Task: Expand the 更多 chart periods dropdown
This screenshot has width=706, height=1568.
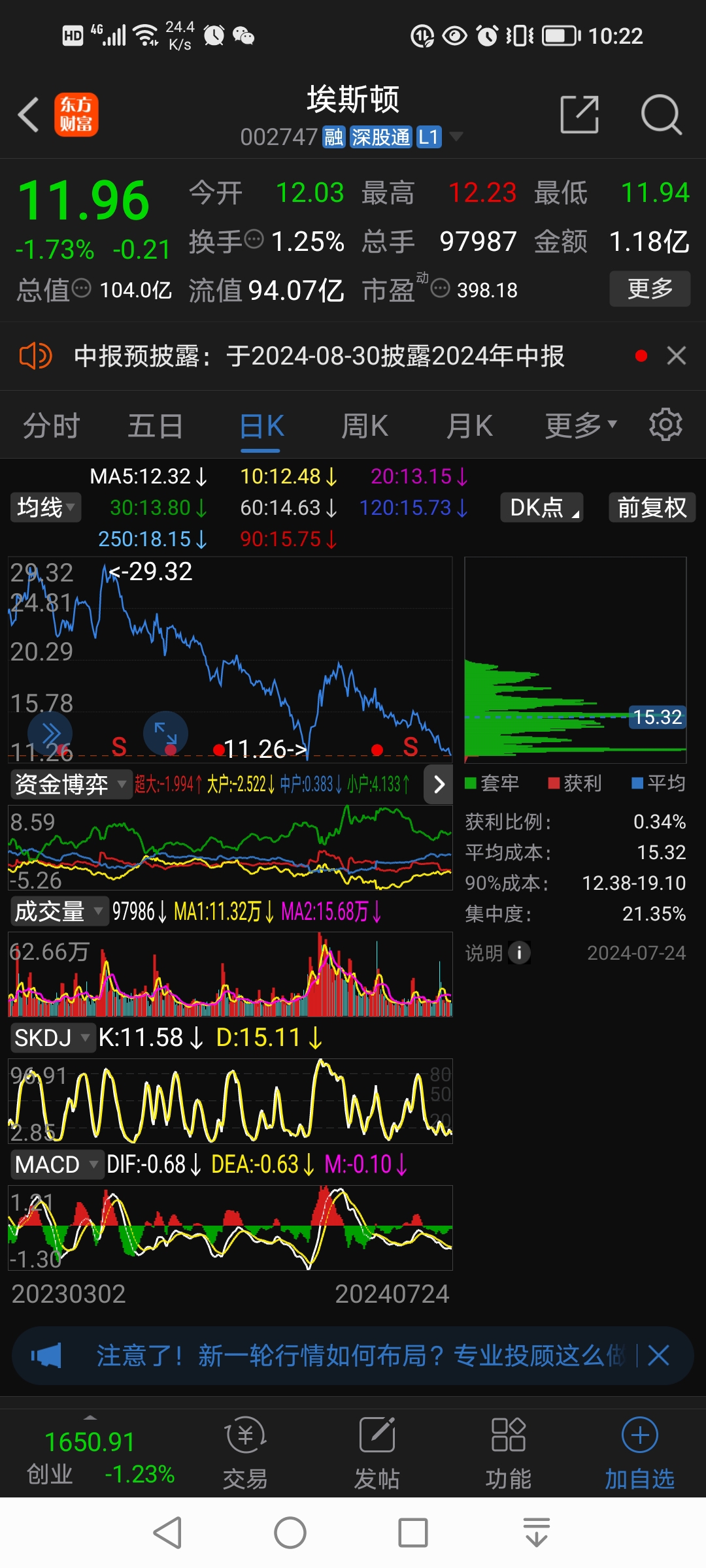Action: point(581,426)
